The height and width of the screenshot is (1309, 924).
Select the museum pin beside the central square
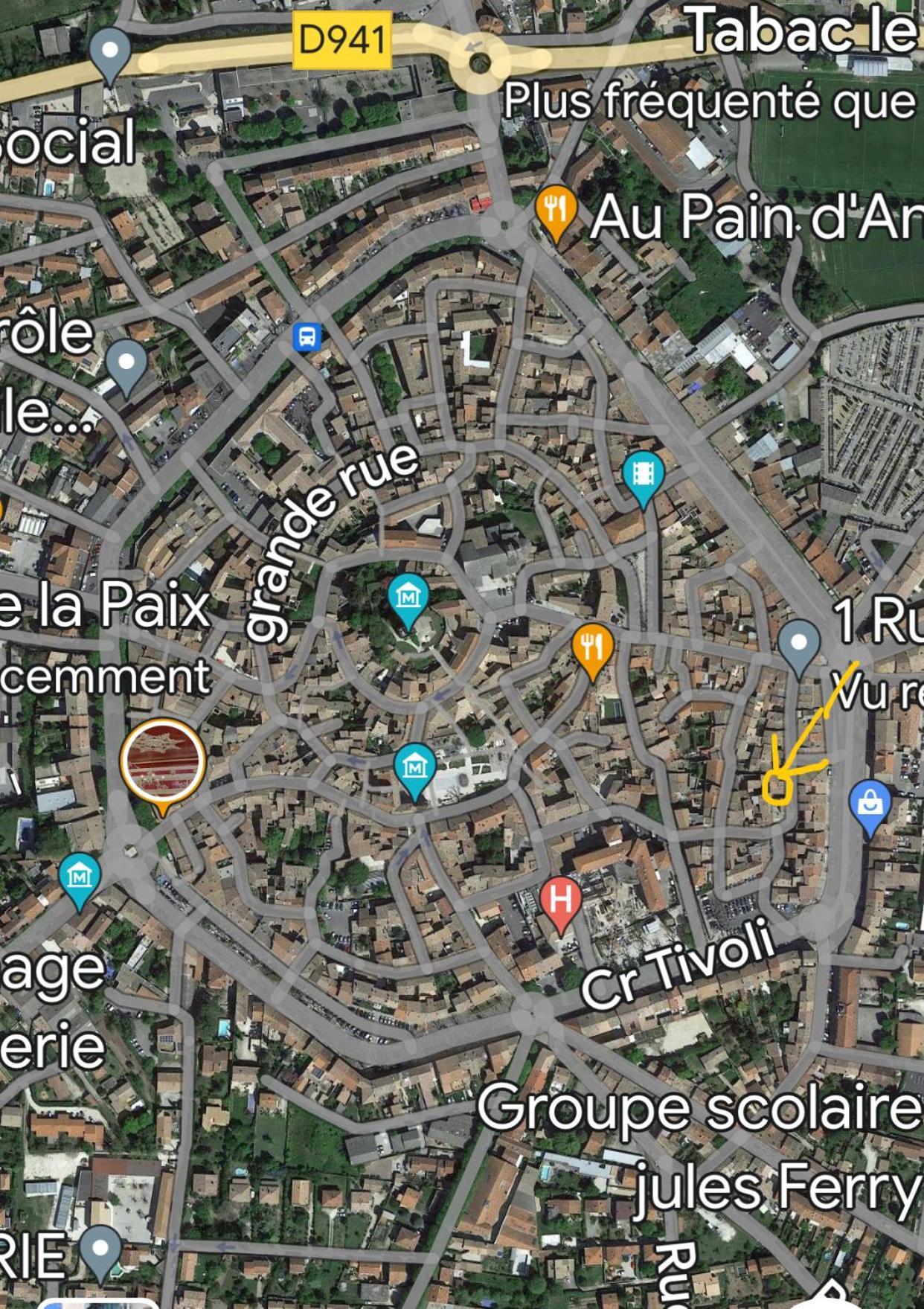415,766
